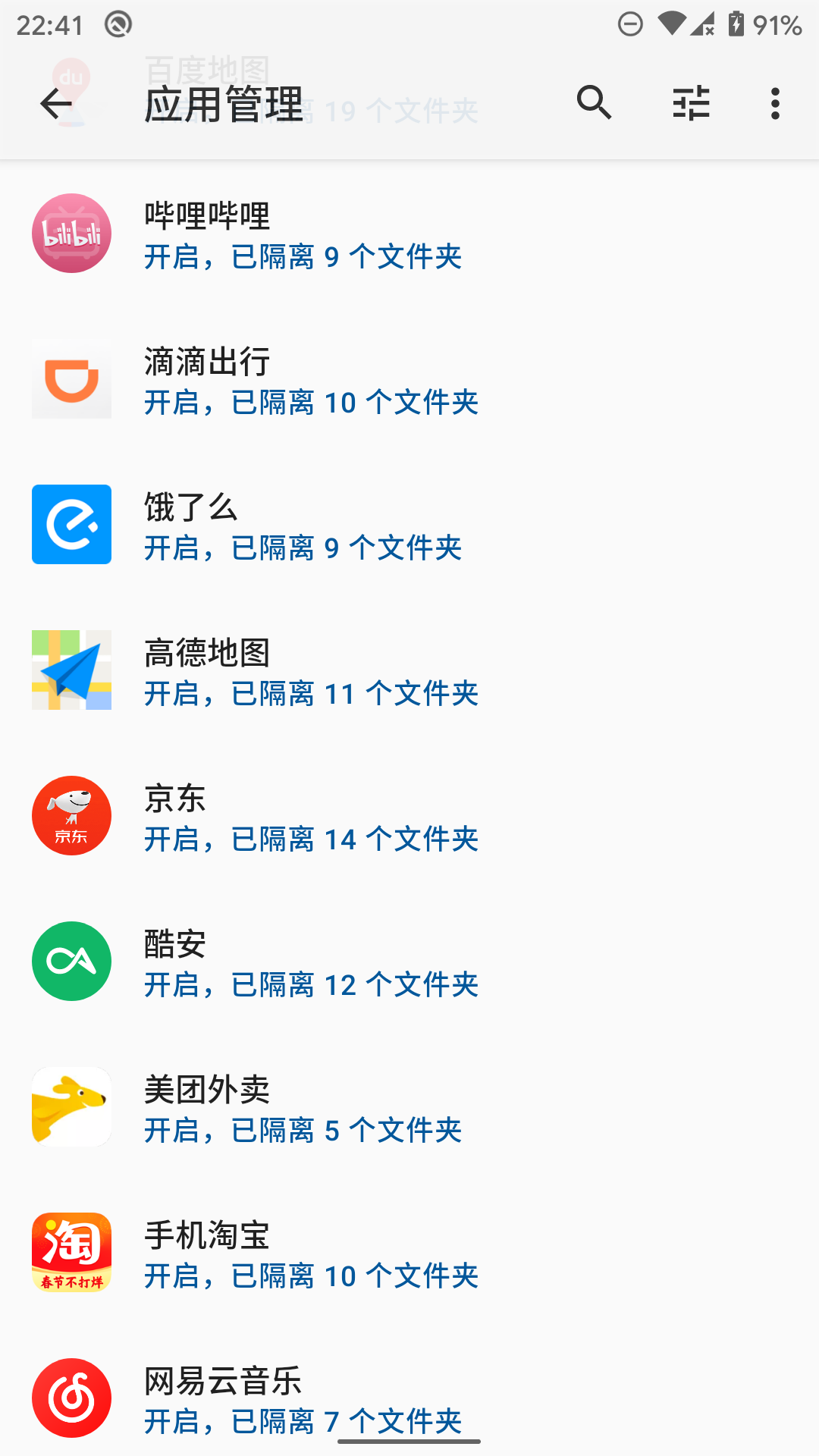Open the 京东 isolated folders details

coord(311,839)
